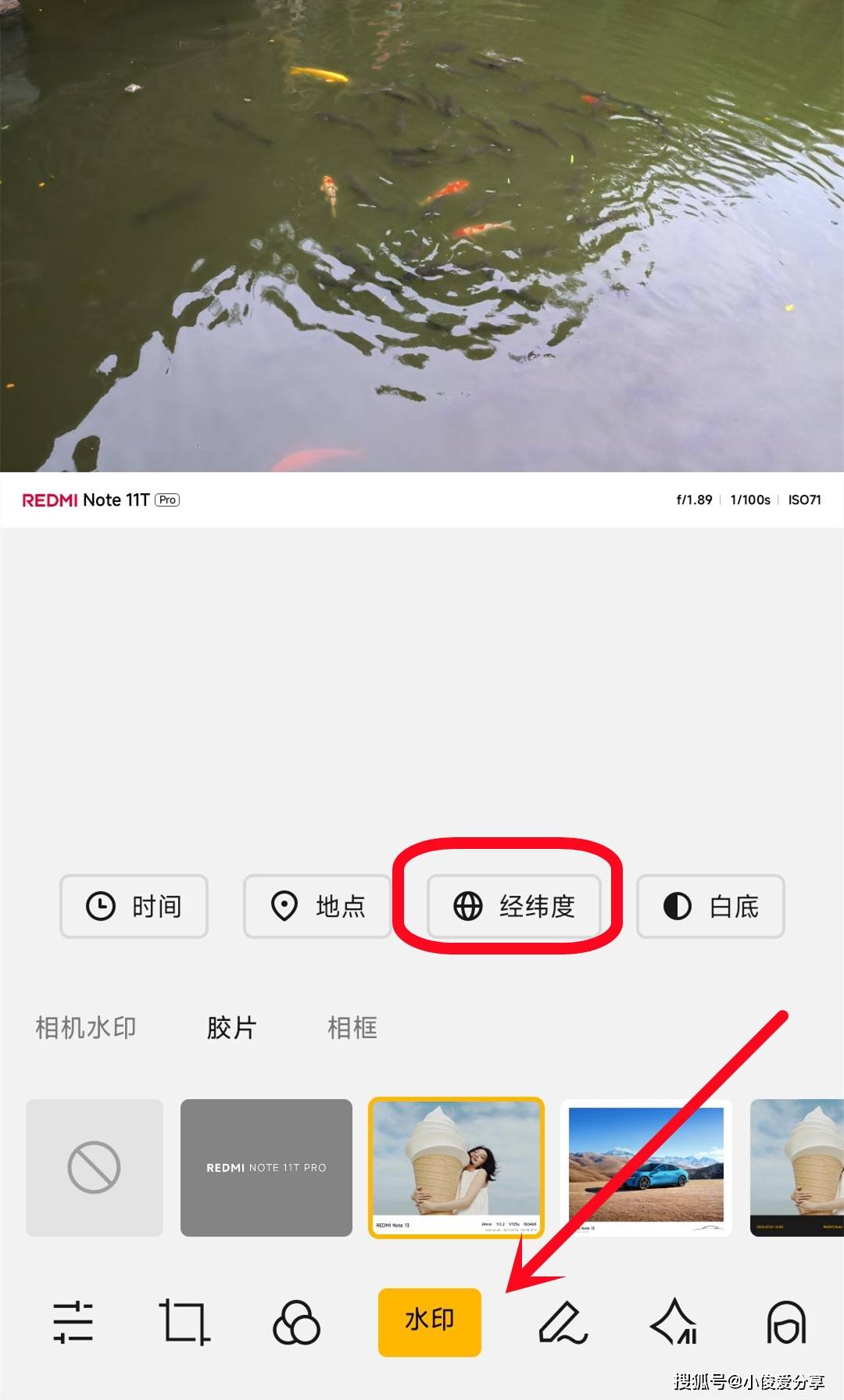The height and width of the screenshot is (1400, 844).
Task: Toggle the 白底 white background option
Action: coord(710,907)
